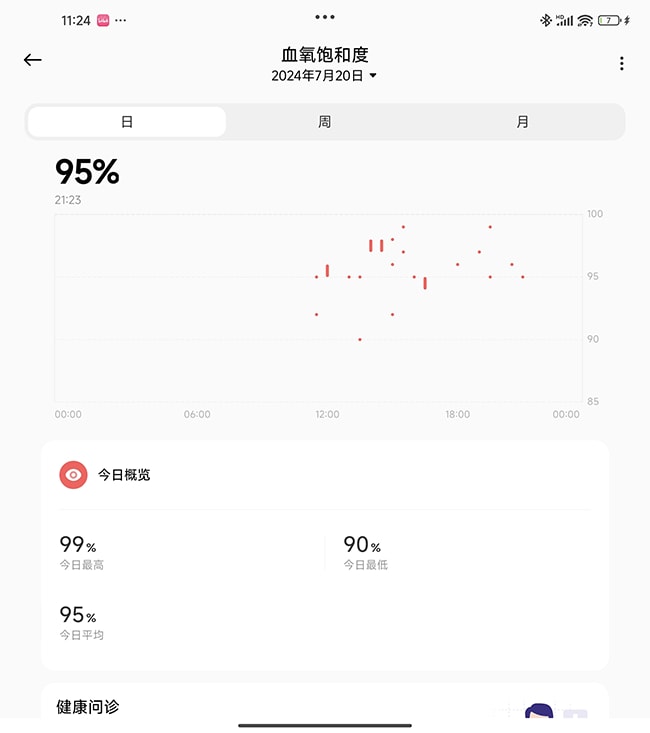The width and height of the screenshot is (650, 733).
Task: Open the 2024年7月20日 date picker
Action: (324, 76)
